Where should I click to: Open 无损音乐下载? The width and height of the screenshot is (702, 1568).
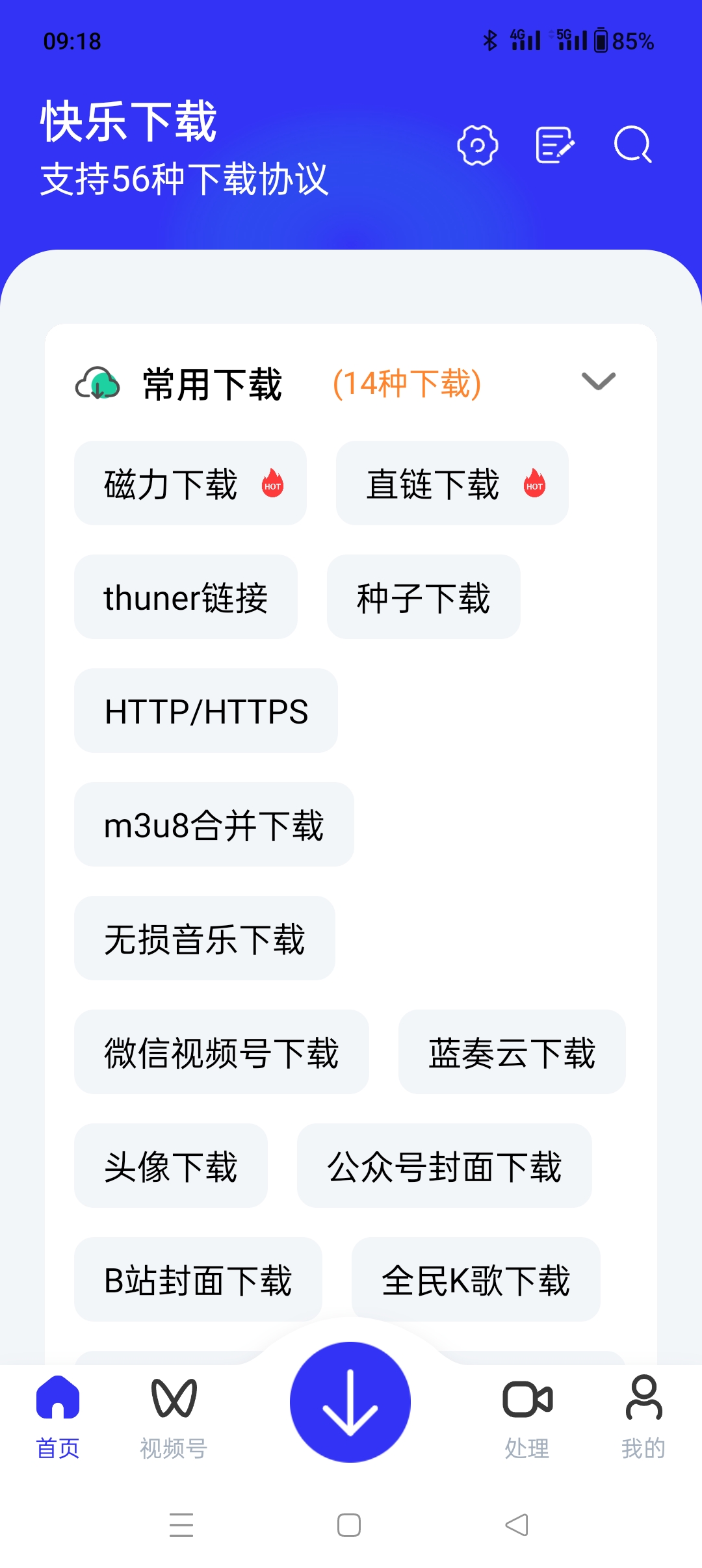click(205, 939)
